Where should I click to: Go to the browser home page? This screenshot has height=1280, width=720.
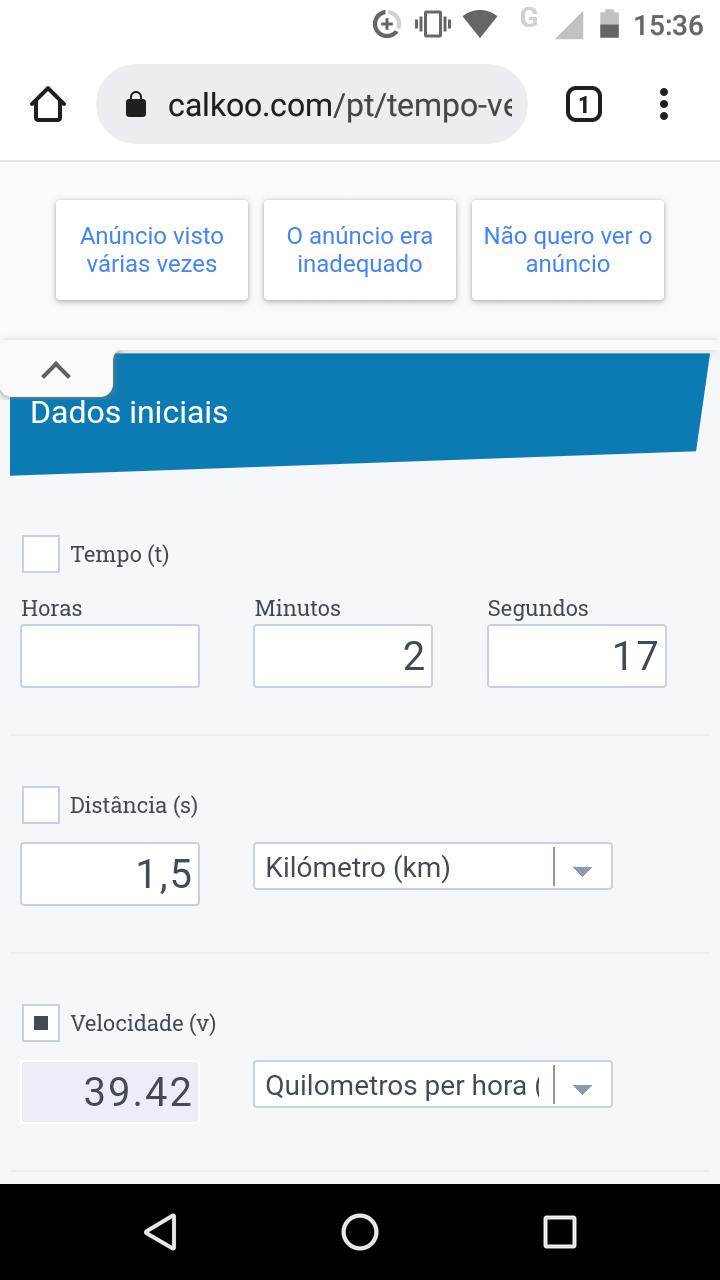click(48, 104)
